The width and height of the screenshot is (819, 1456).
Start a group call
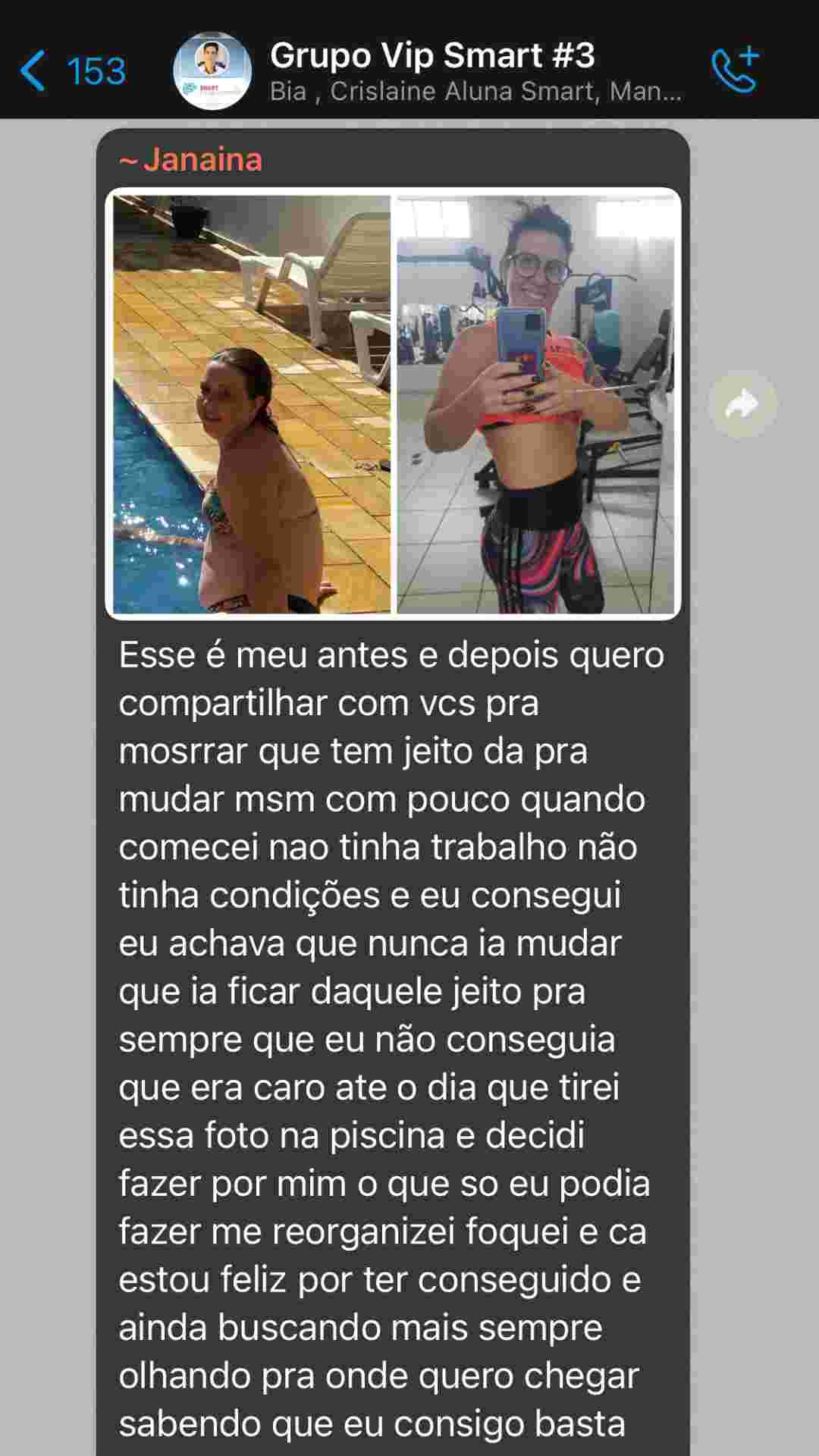point(735,70)
